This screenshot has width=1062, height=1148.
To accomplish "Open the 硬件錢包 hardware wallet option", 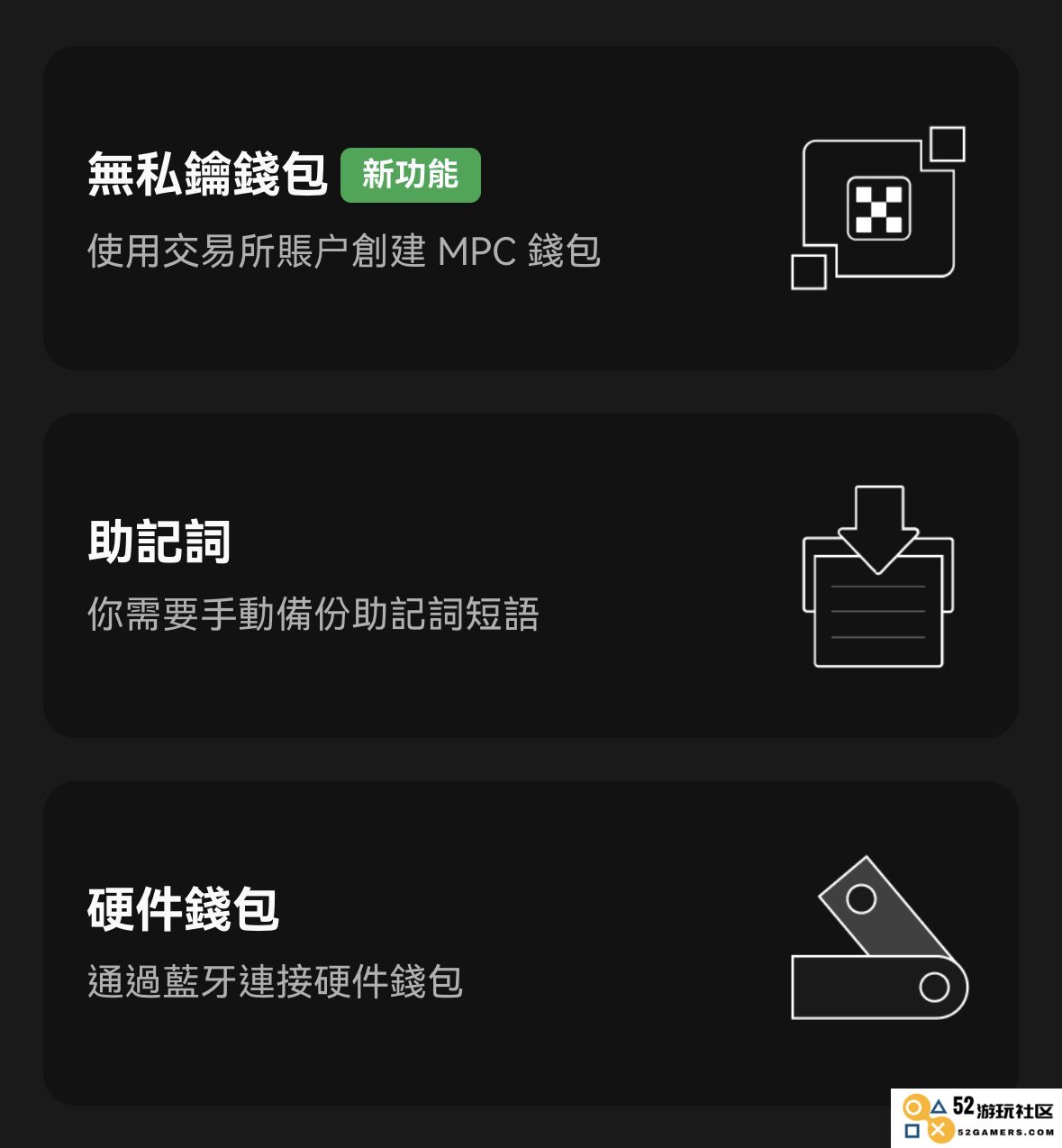I will 530,943.
